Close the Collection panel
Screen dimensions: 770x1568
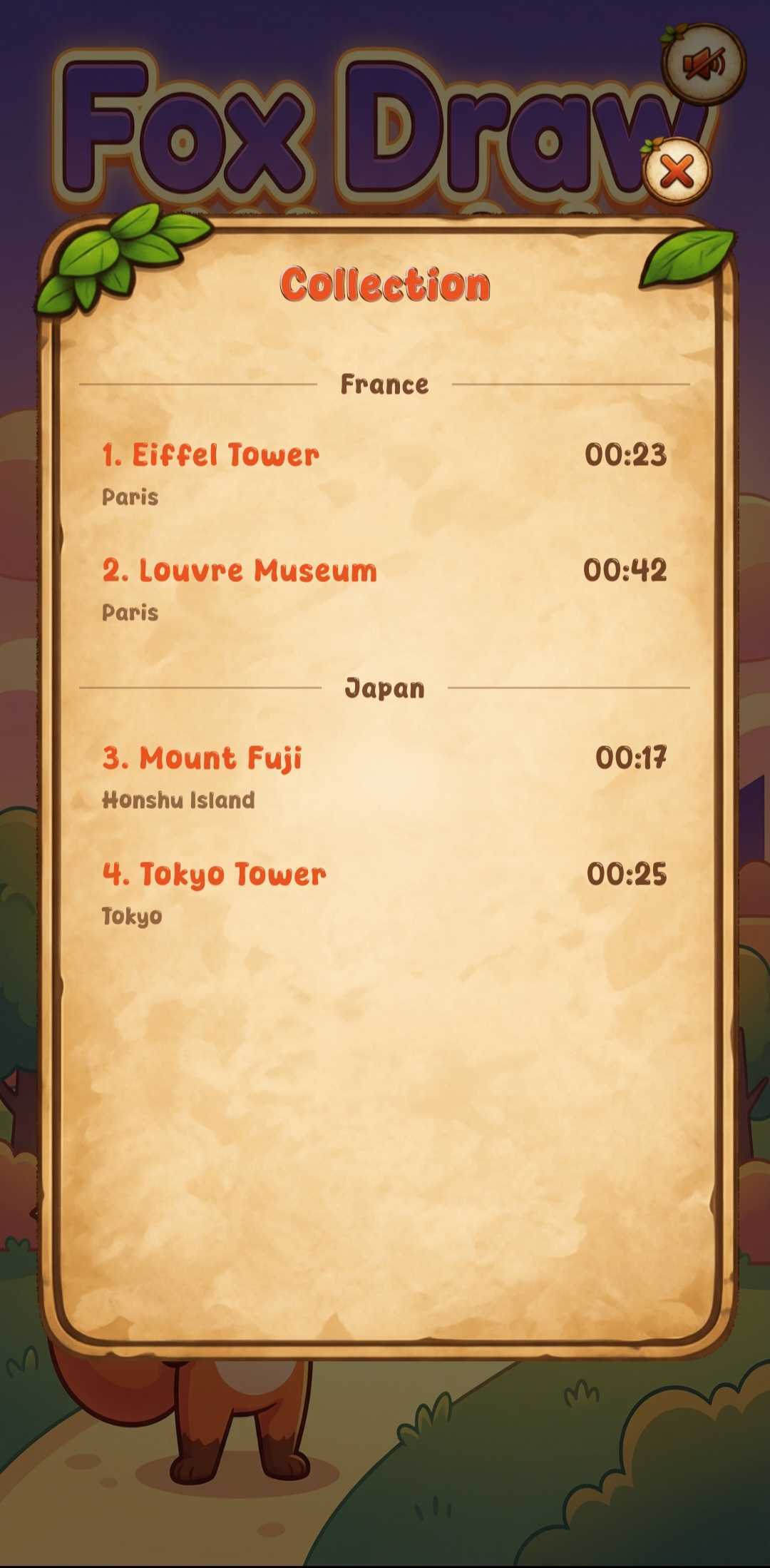click(x=677, y=171)
